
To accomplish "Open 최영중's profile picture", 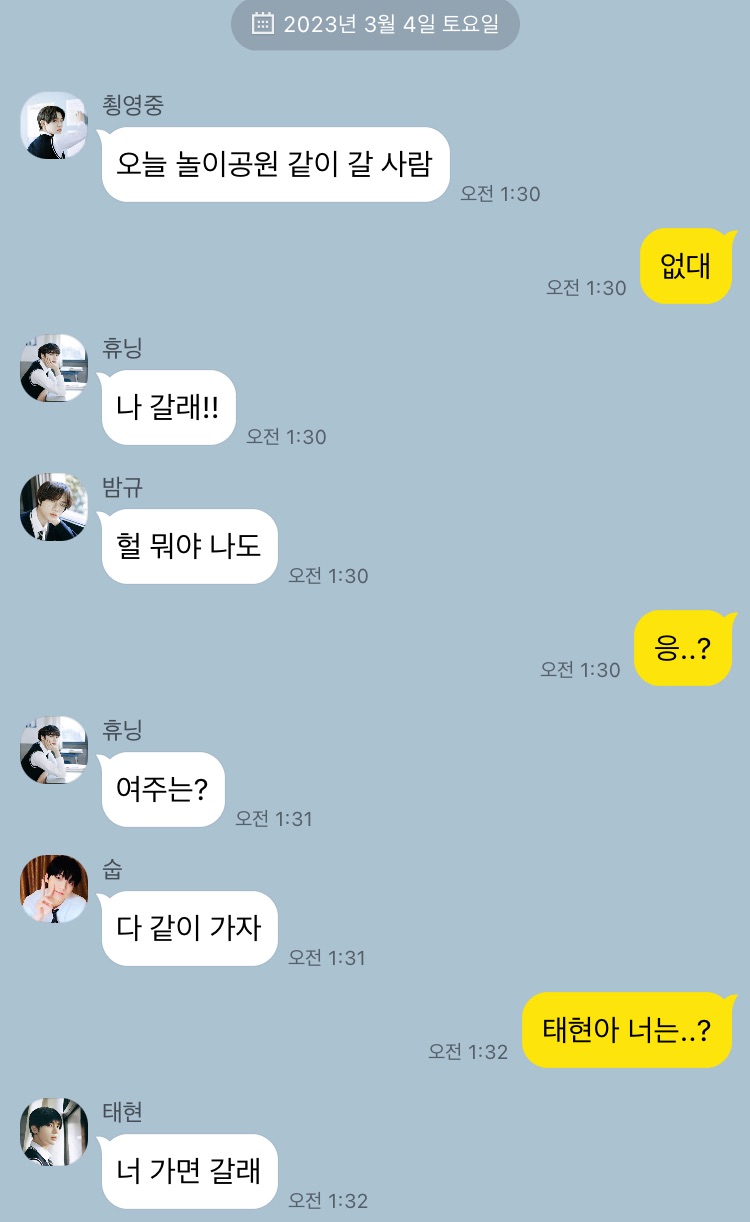I will (54, 126).
